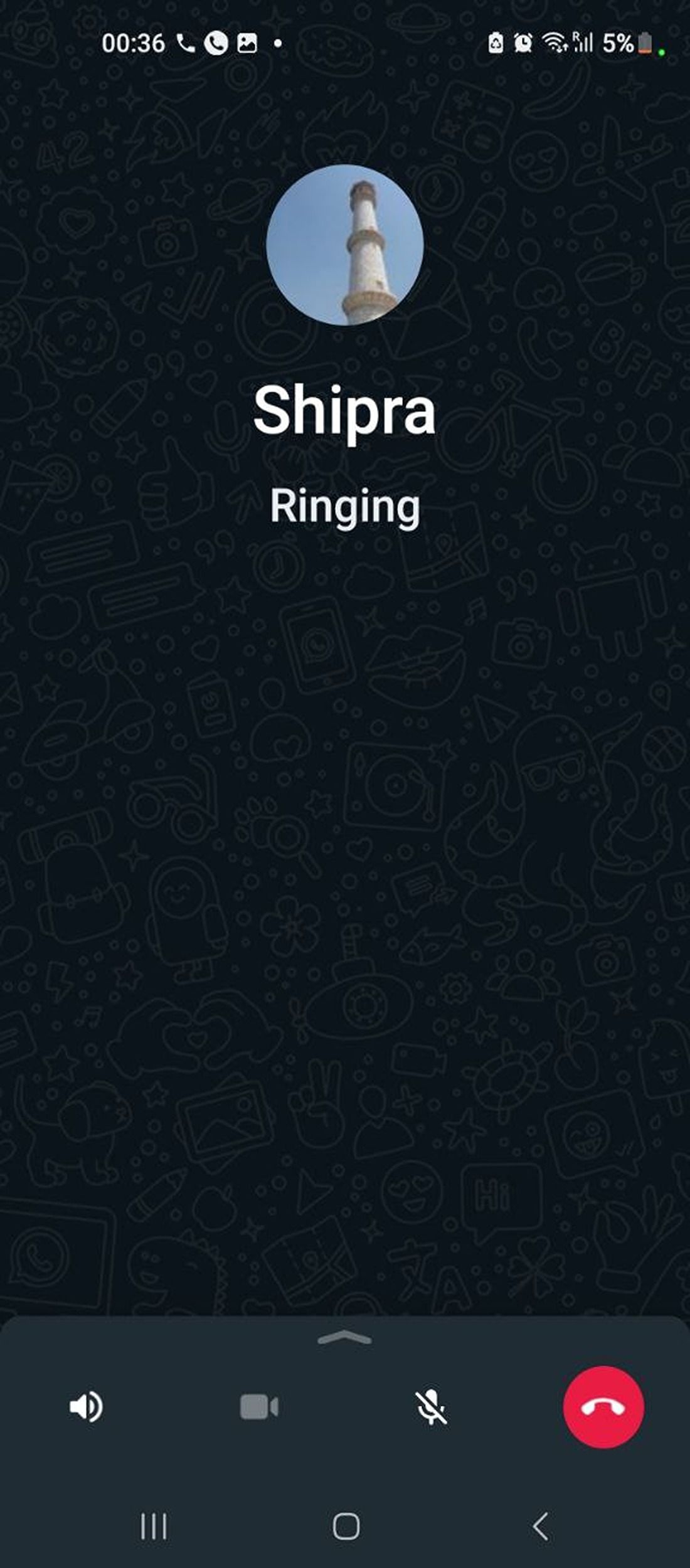End the call with Shipra

click(603, 1407)
